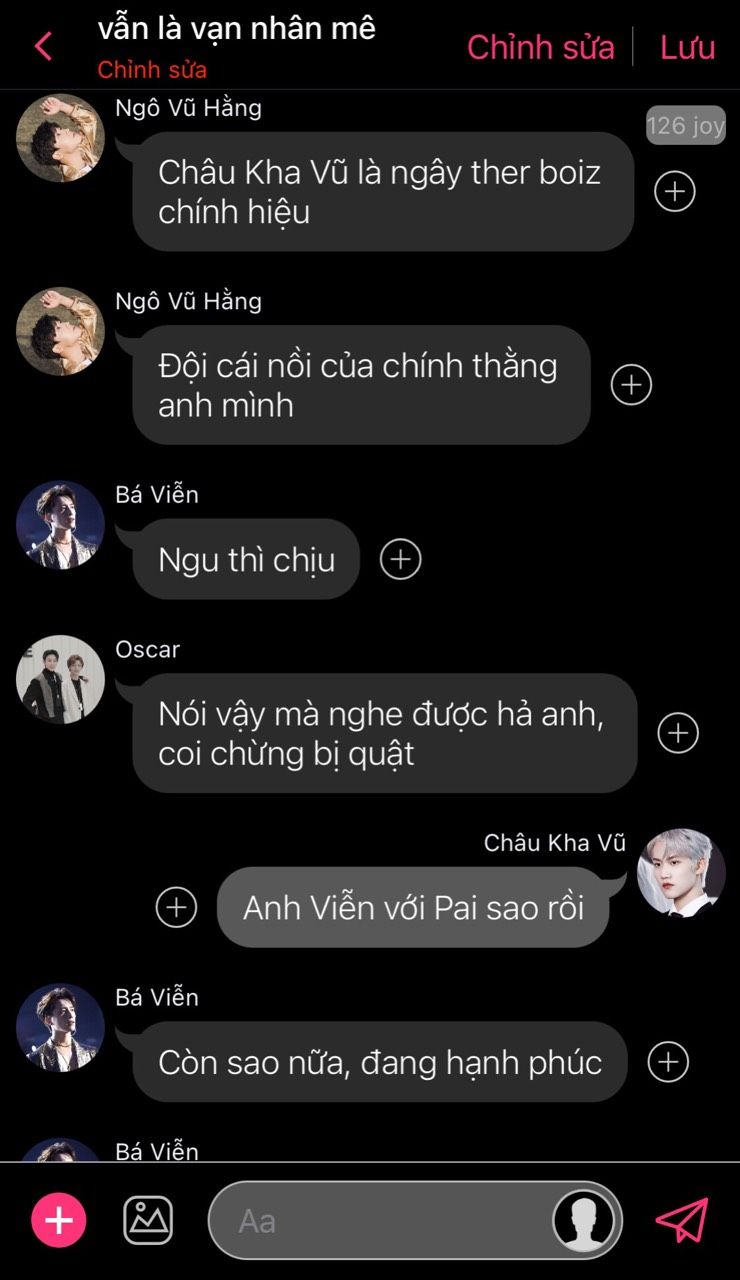The image size is (740, 1280).
Task: Go back using the pink arrow
Action: (43, 46)
